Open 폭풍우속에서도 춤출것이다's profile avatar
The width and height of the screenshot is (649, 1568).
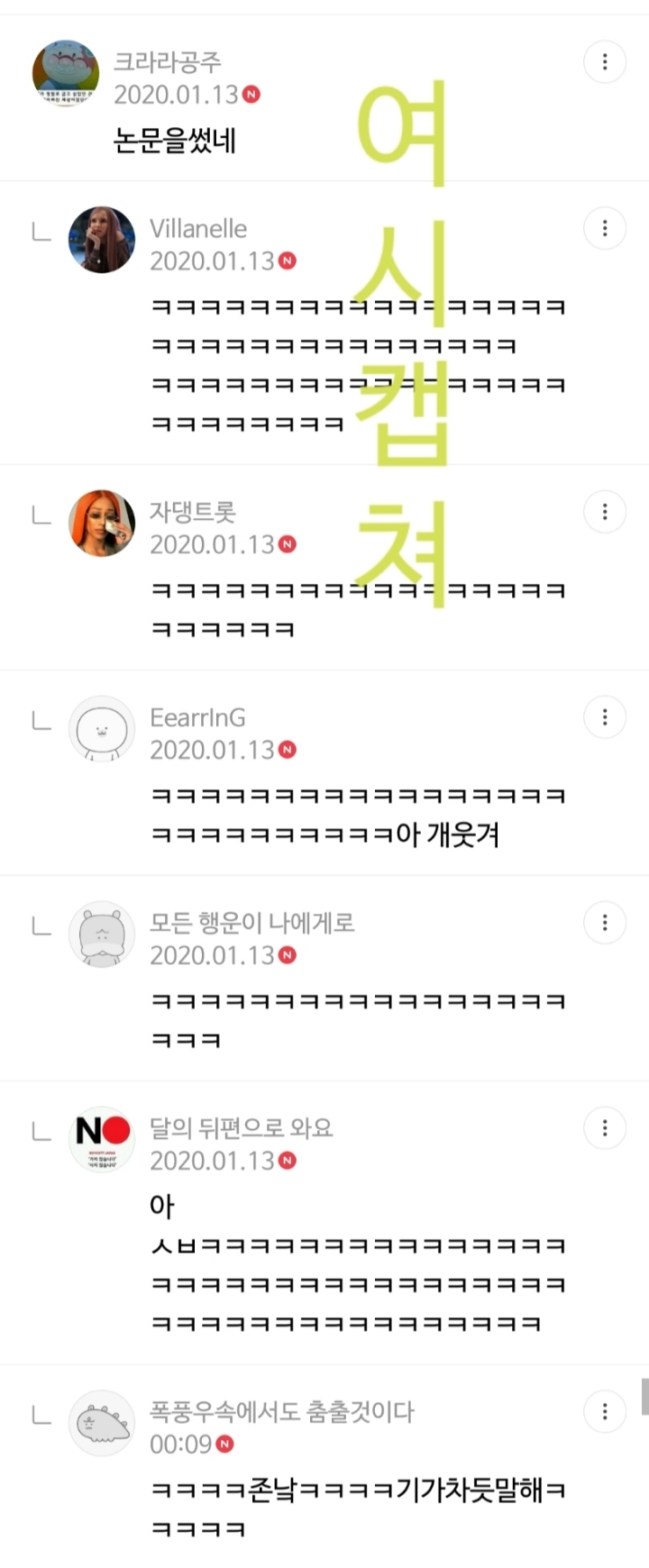click(102, 1423)
